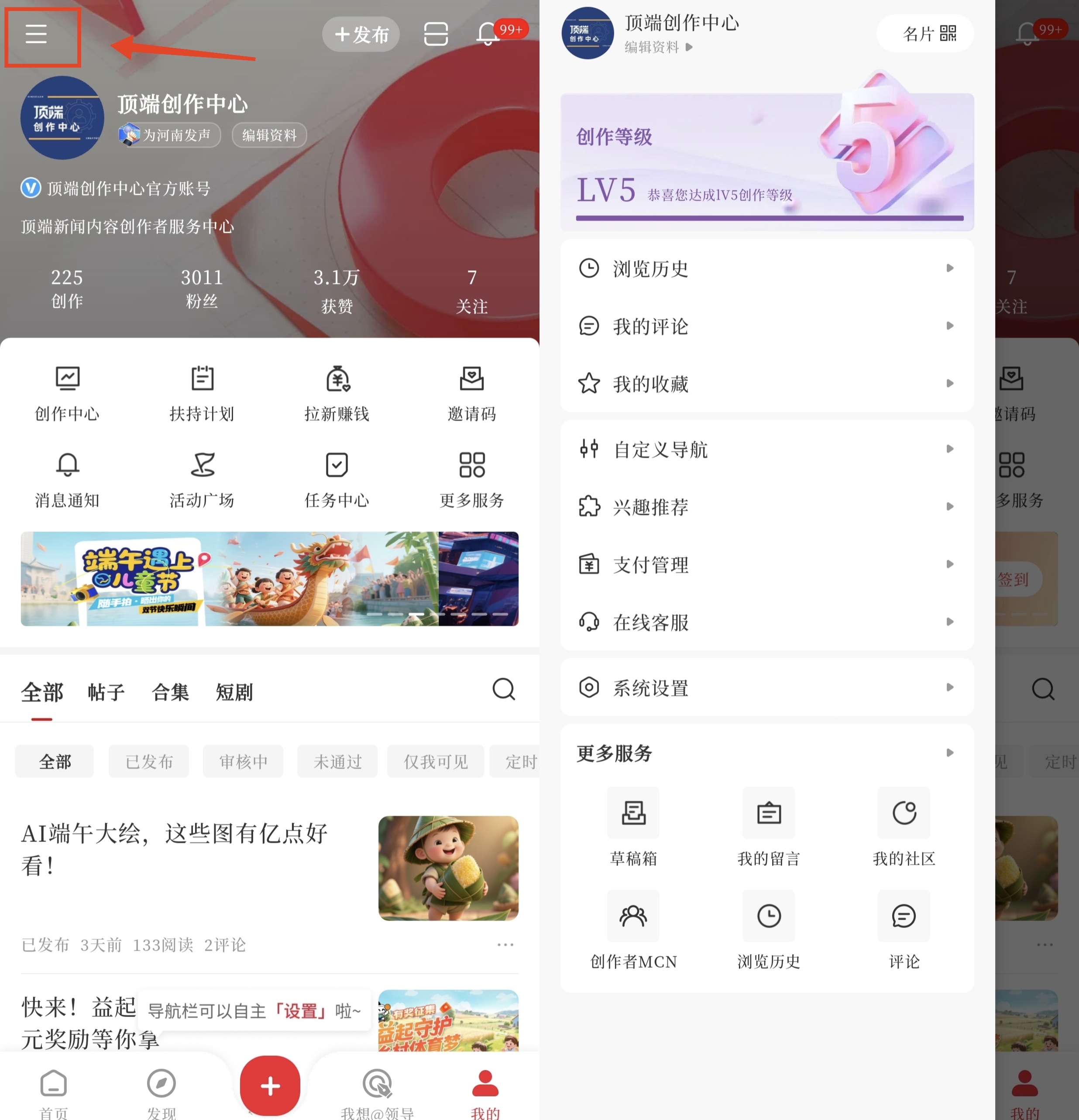This screenshot has width=1079, height=1120.
Task: Open 我的收藏 row in drawer
Action: click(x=766, y=383)
